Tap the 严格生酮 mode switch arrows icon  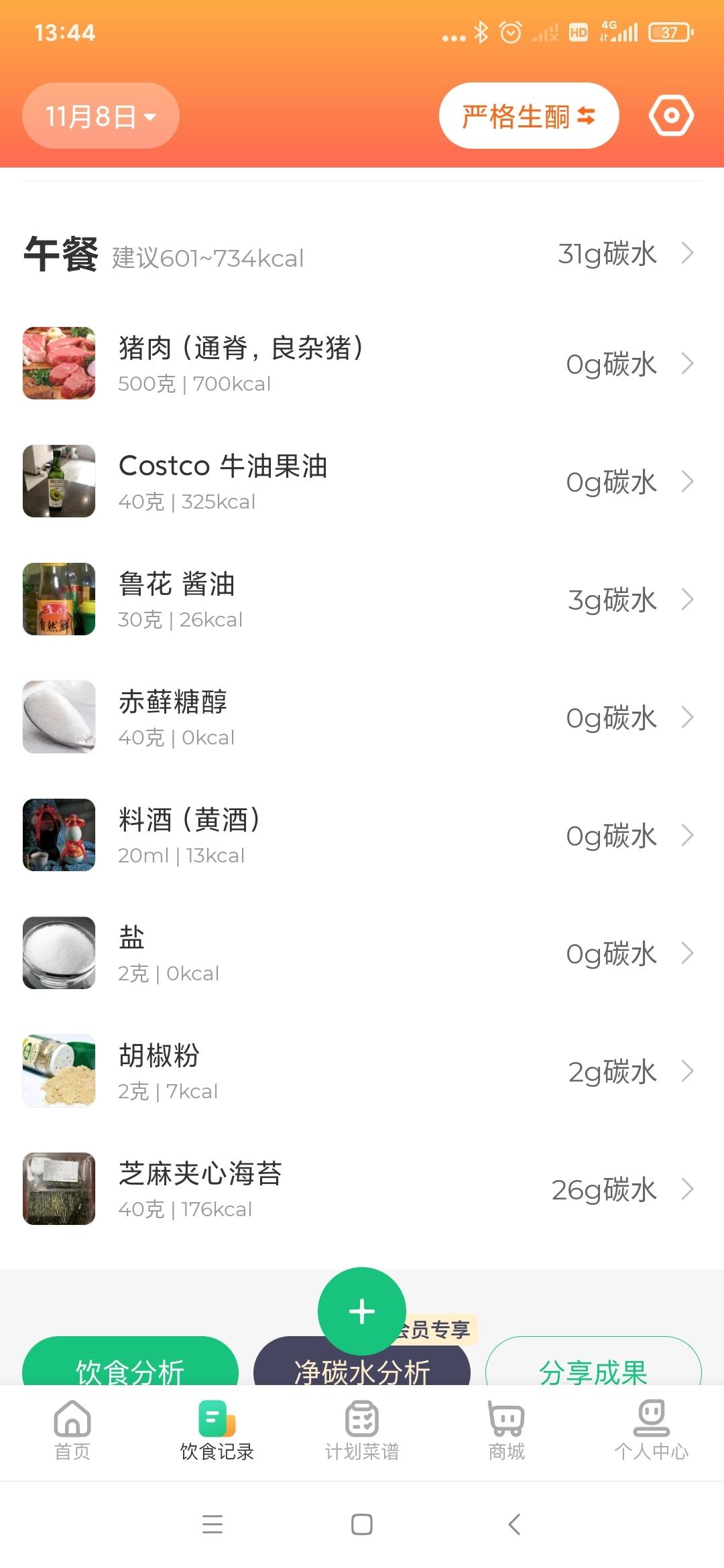[585, 115]
